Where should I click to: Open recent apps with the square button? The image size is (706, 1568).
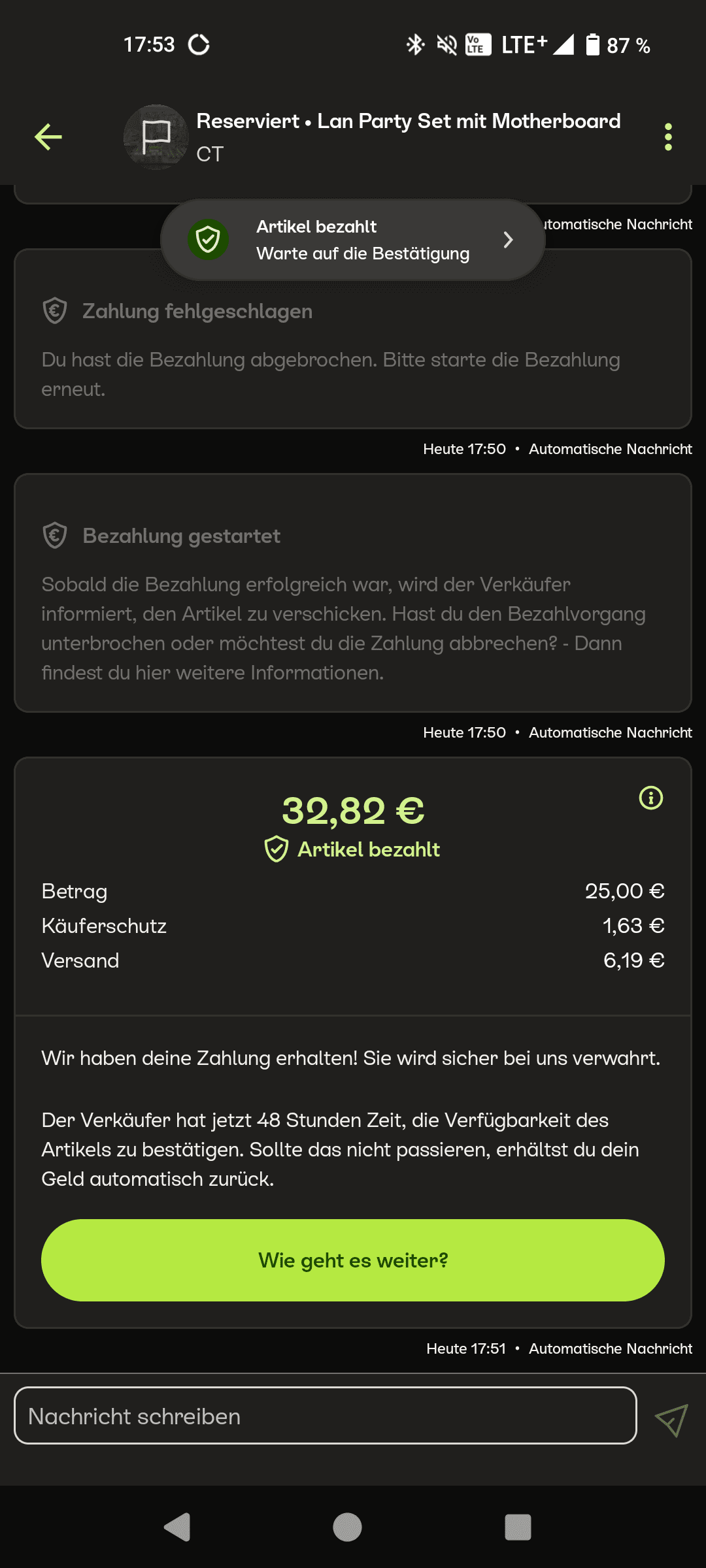518,1527
